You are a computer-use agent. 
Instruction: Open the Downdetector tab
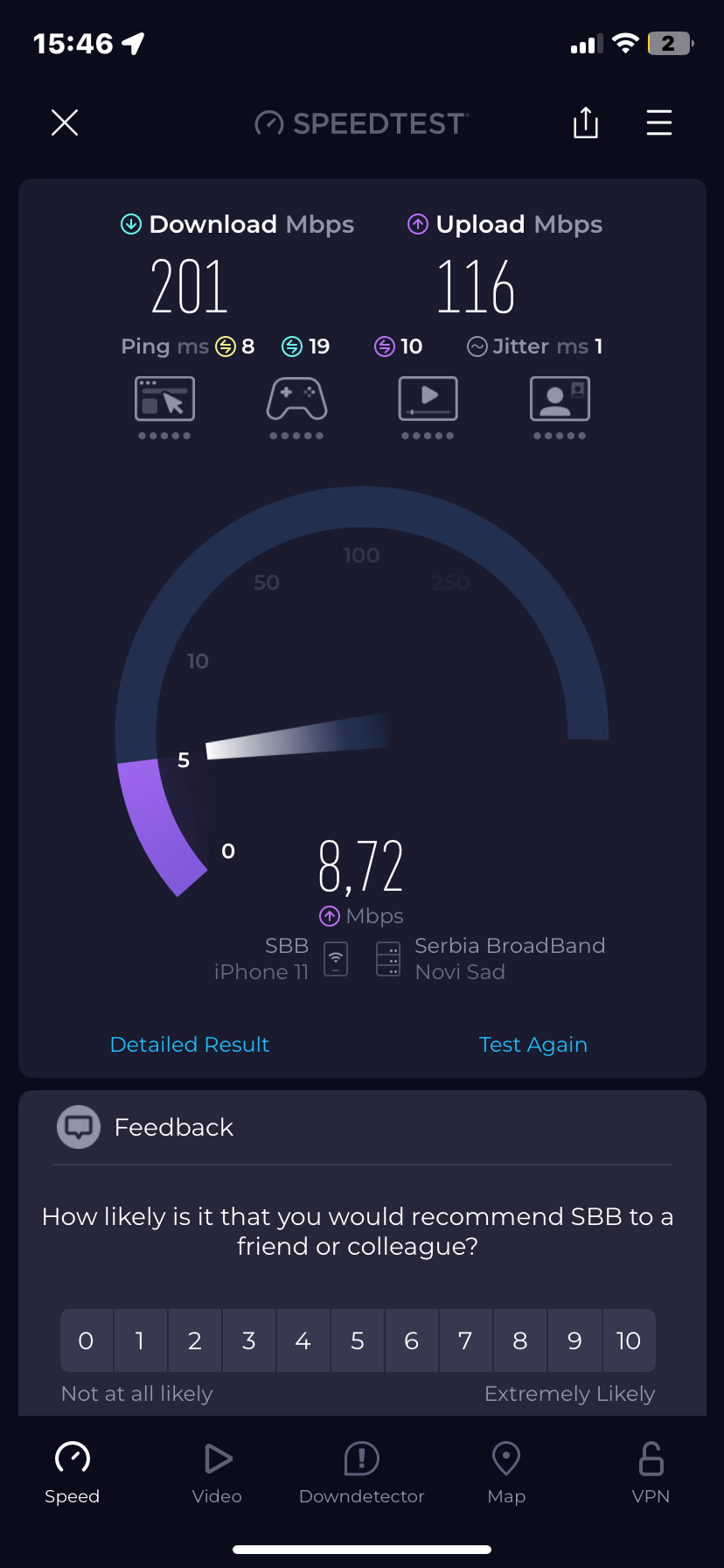click(361, 1473)
